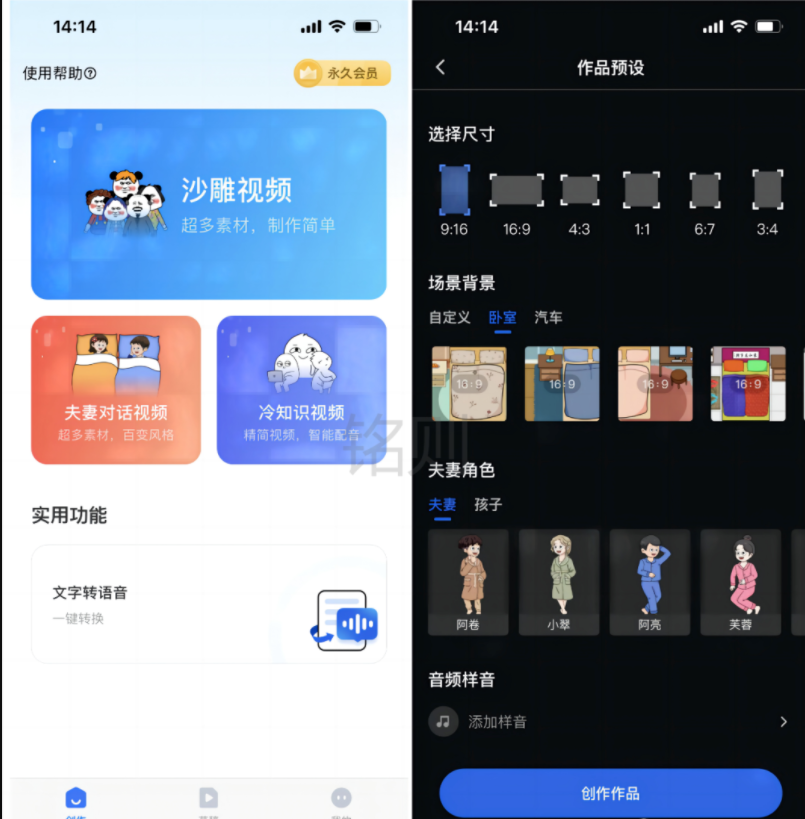The image size is (805, 819).
Task: Select character 小翠
Action: [x=558, y=582]
